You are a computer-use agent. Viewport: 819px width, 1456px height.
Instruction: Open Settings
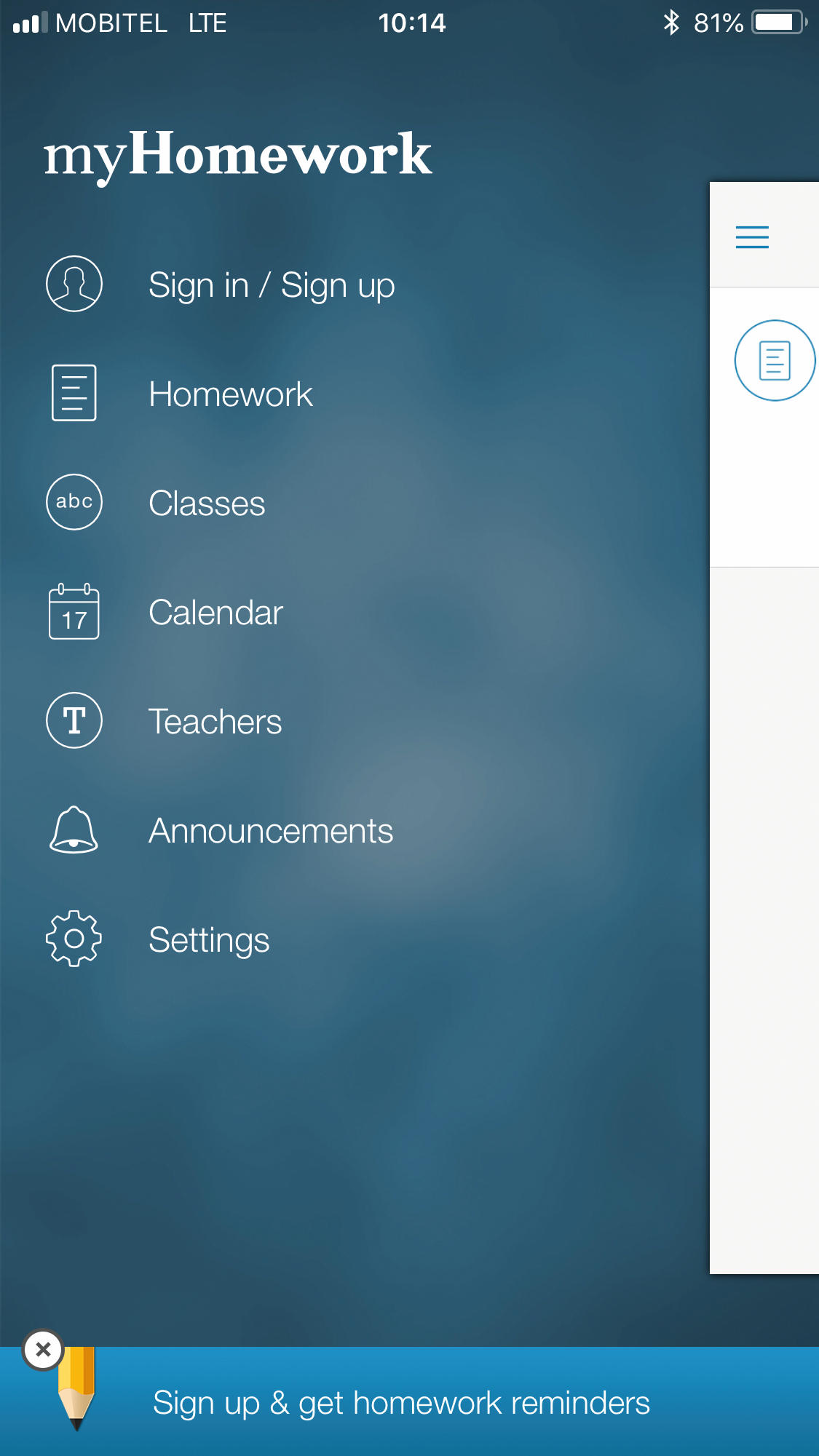[x=209, y=939]
